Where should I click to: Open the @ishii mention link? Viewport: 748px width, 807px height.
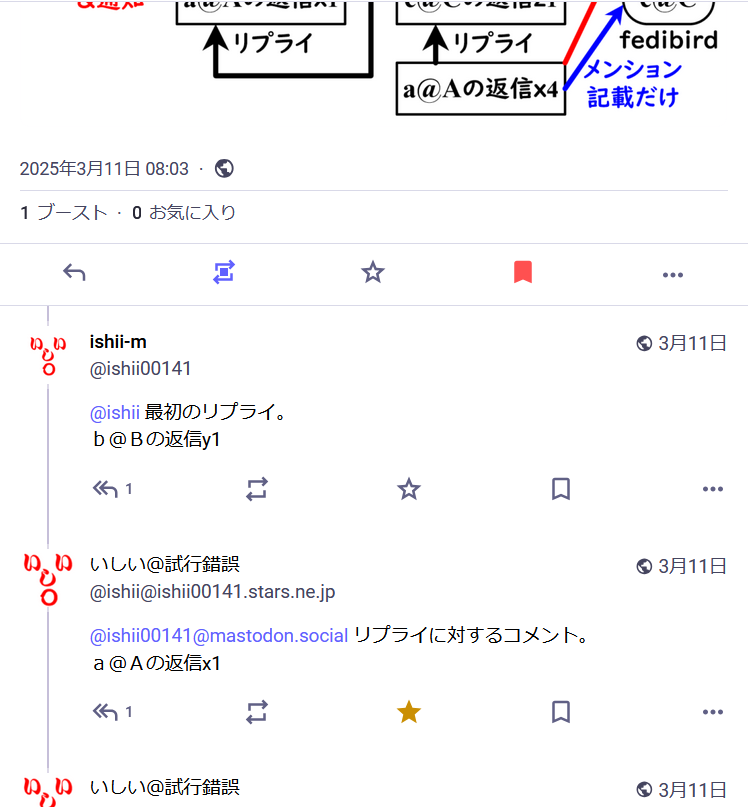point(114,411)
